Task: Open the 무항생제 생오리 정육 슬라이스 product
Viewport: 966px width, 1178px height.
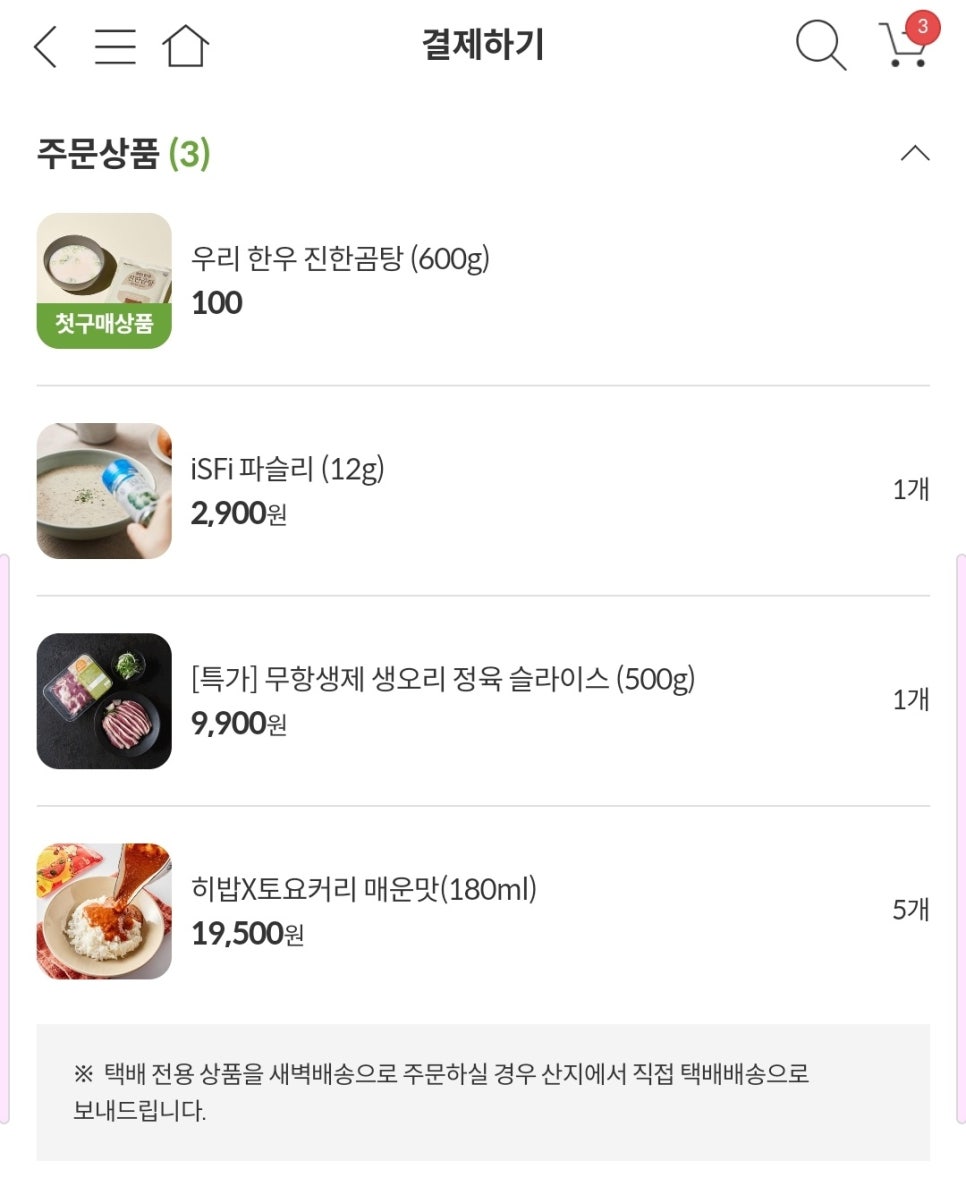Action: [442, 680]
